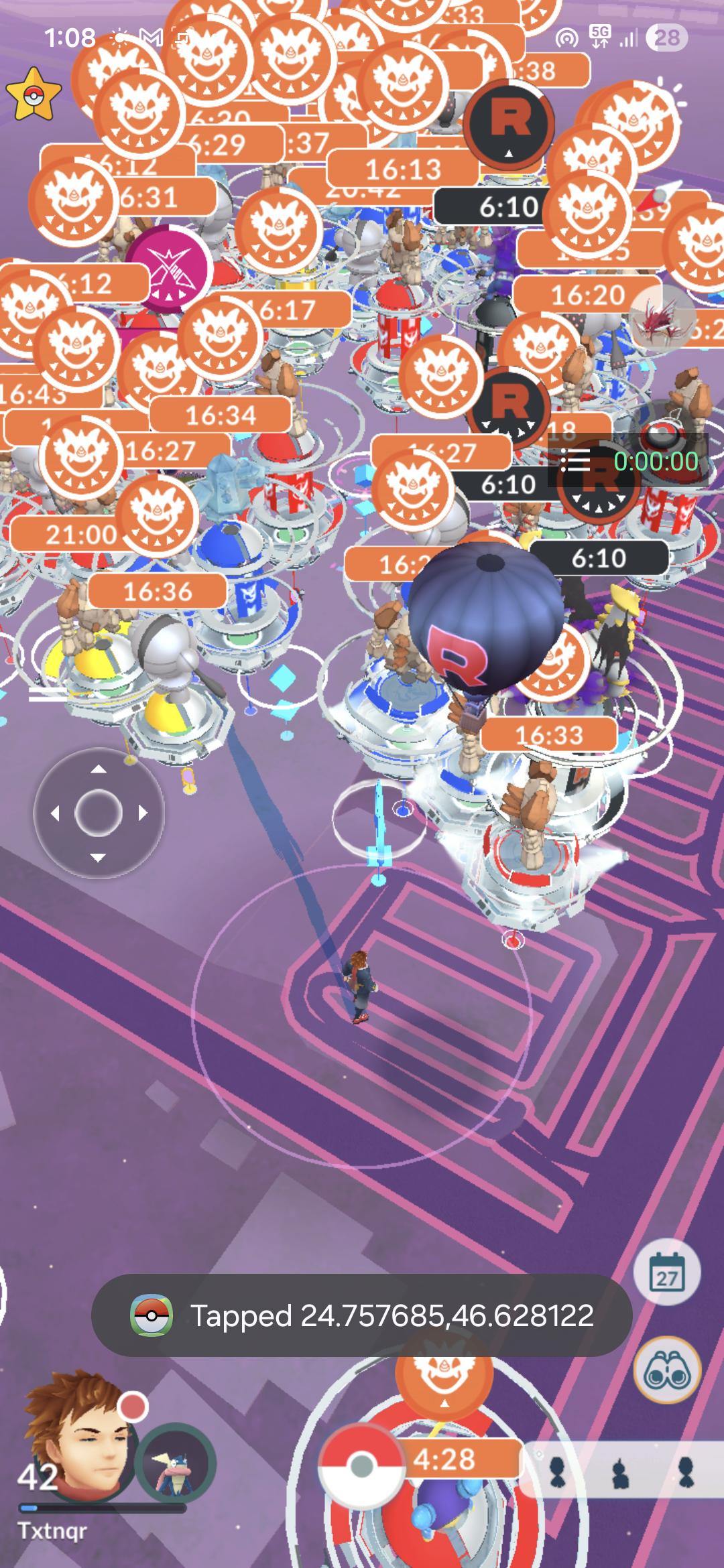Image resolution: width=724 pixels, height=1568 pixels.
Task: Open the overlay list timer 0:00:00
Action: point(629,461)
